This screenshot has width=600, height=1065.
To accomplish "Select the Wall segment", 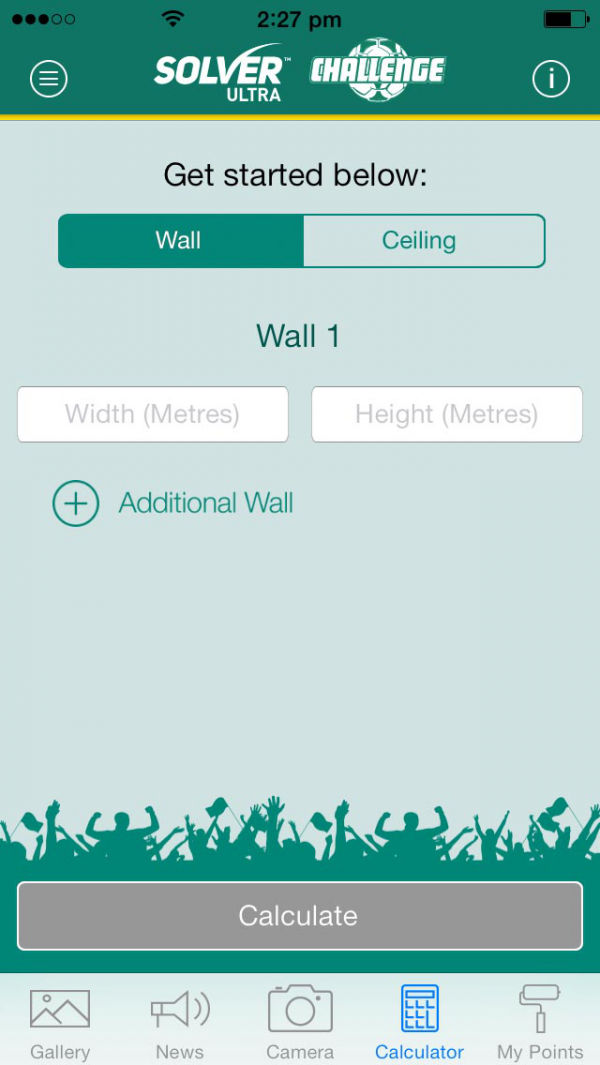I will click(180, 241).
